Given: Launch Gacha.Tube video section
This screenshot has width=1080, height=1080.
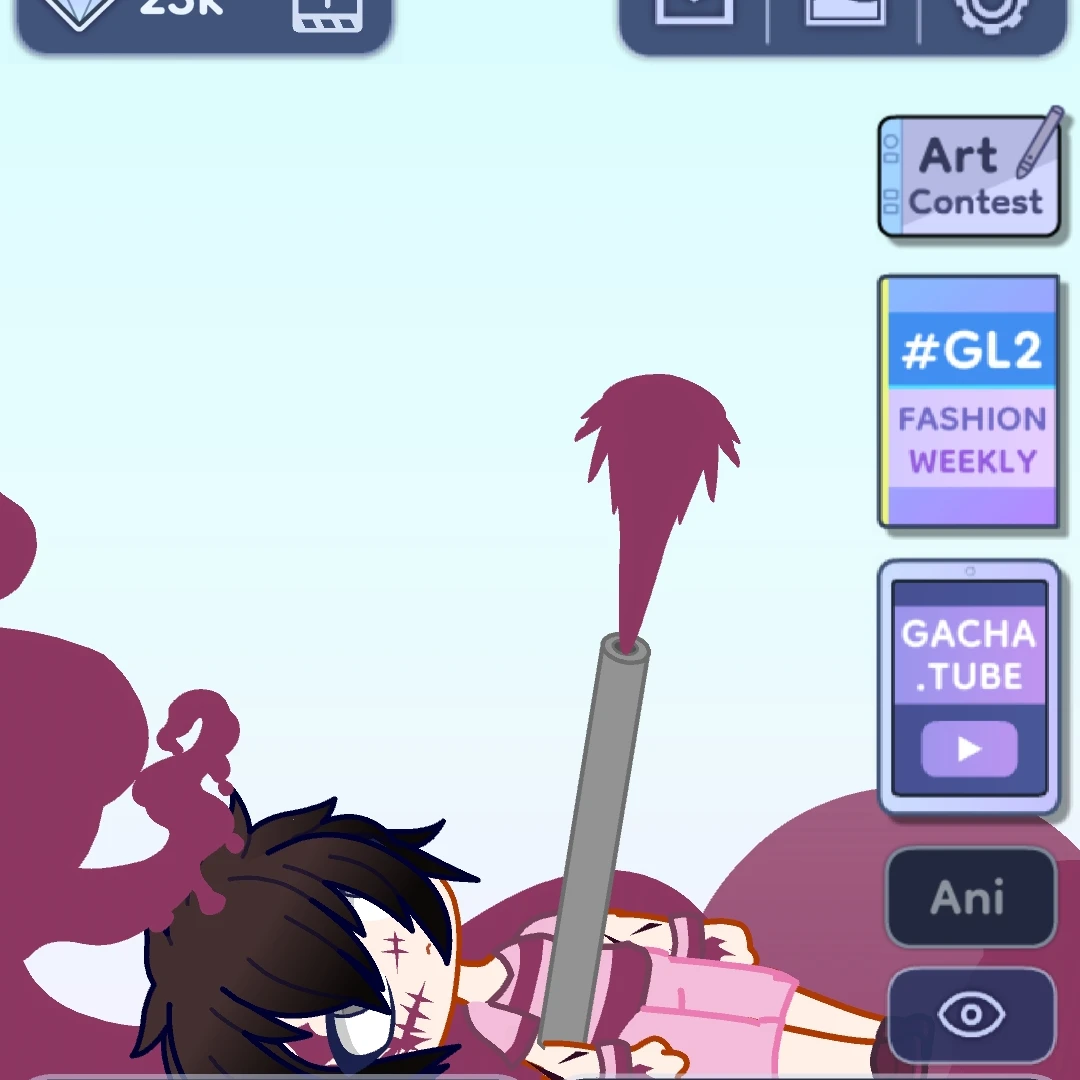Looking at the screenshot, I should pos(968,688).
